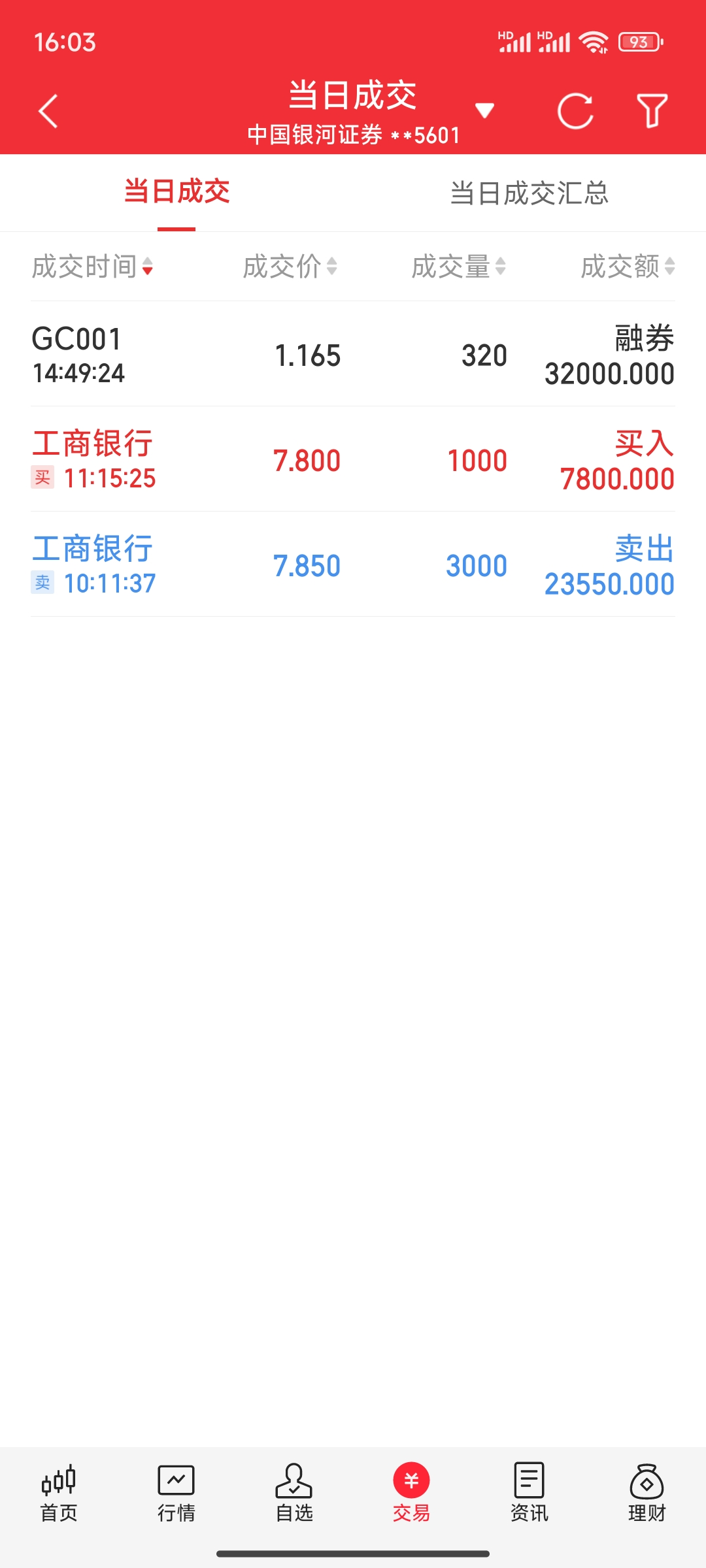Expand the account dropdown arrow beside 当日成交
The width and height of the screenshot is (706, 1568).
[484, 110]
